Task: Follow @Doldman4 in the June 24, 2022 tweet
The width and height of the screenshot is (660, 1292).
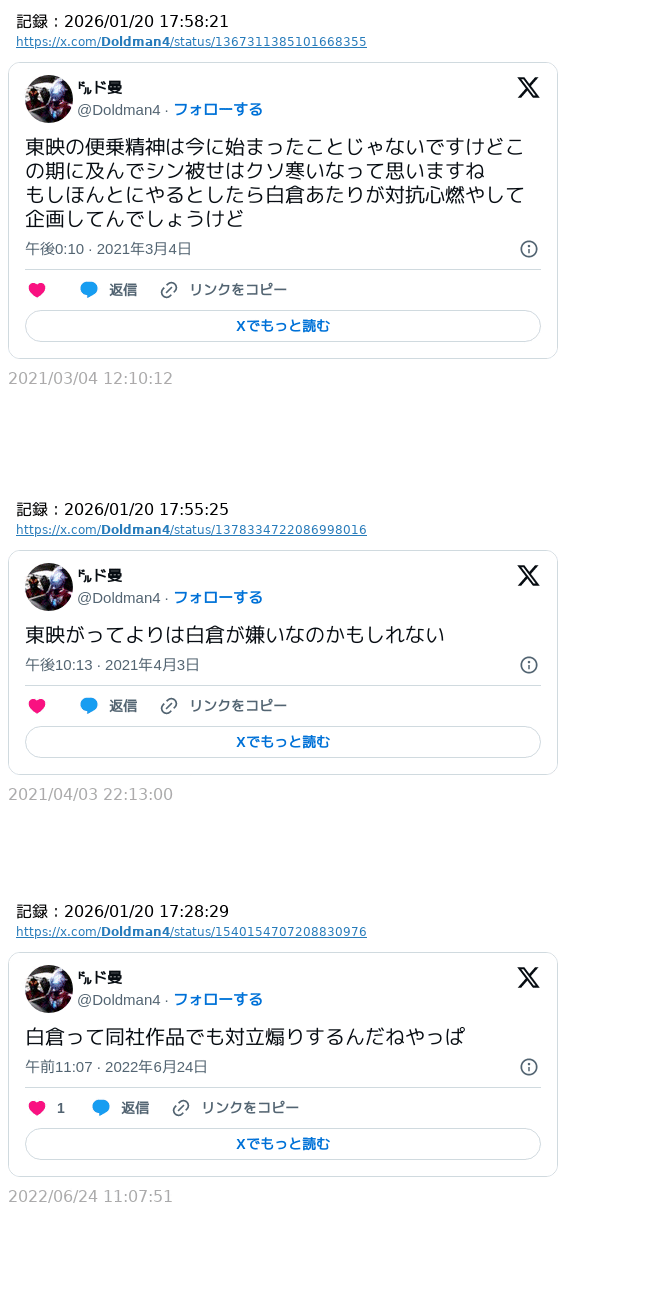Action: [218, 1000]
